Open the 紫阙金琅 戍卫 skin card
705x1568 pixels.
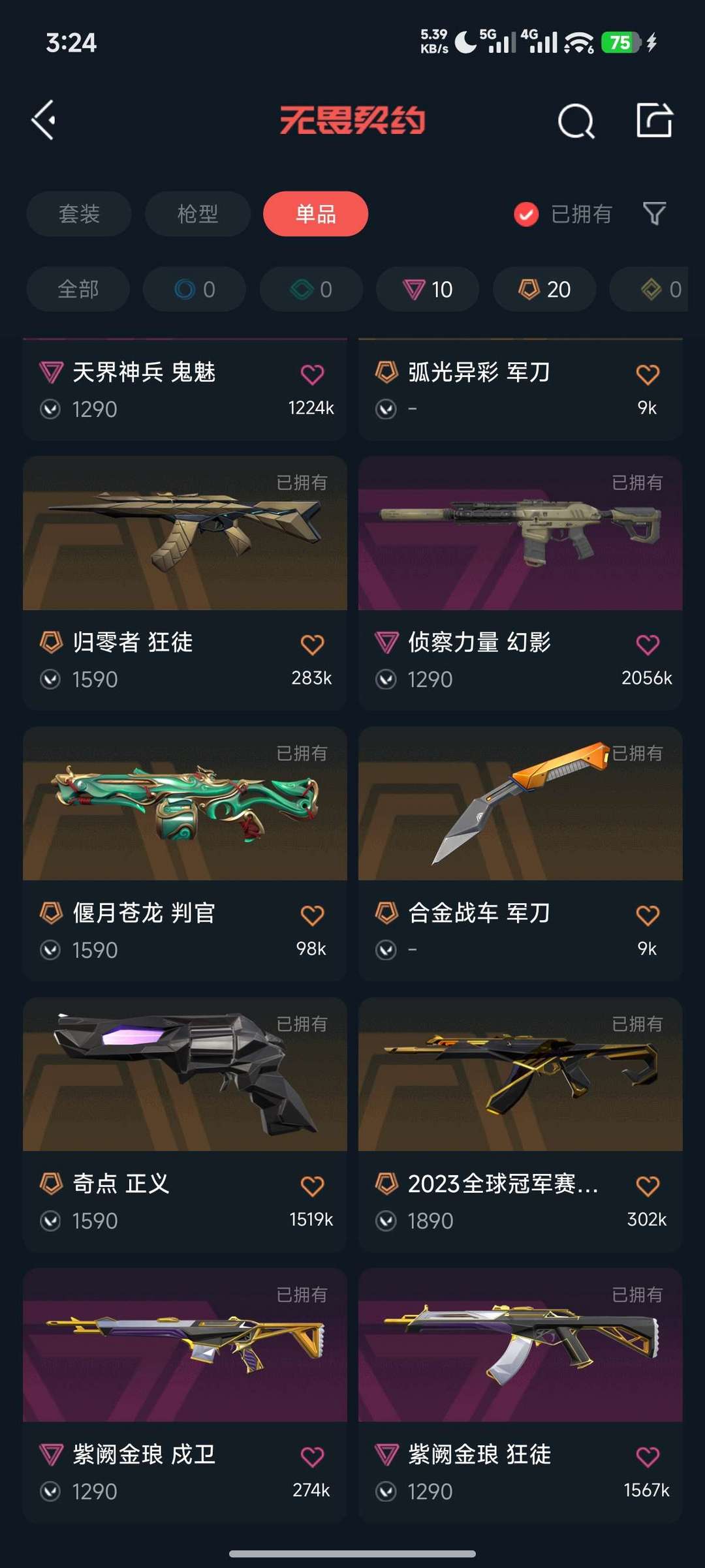pyautogui.click(x=185, y=1395)
